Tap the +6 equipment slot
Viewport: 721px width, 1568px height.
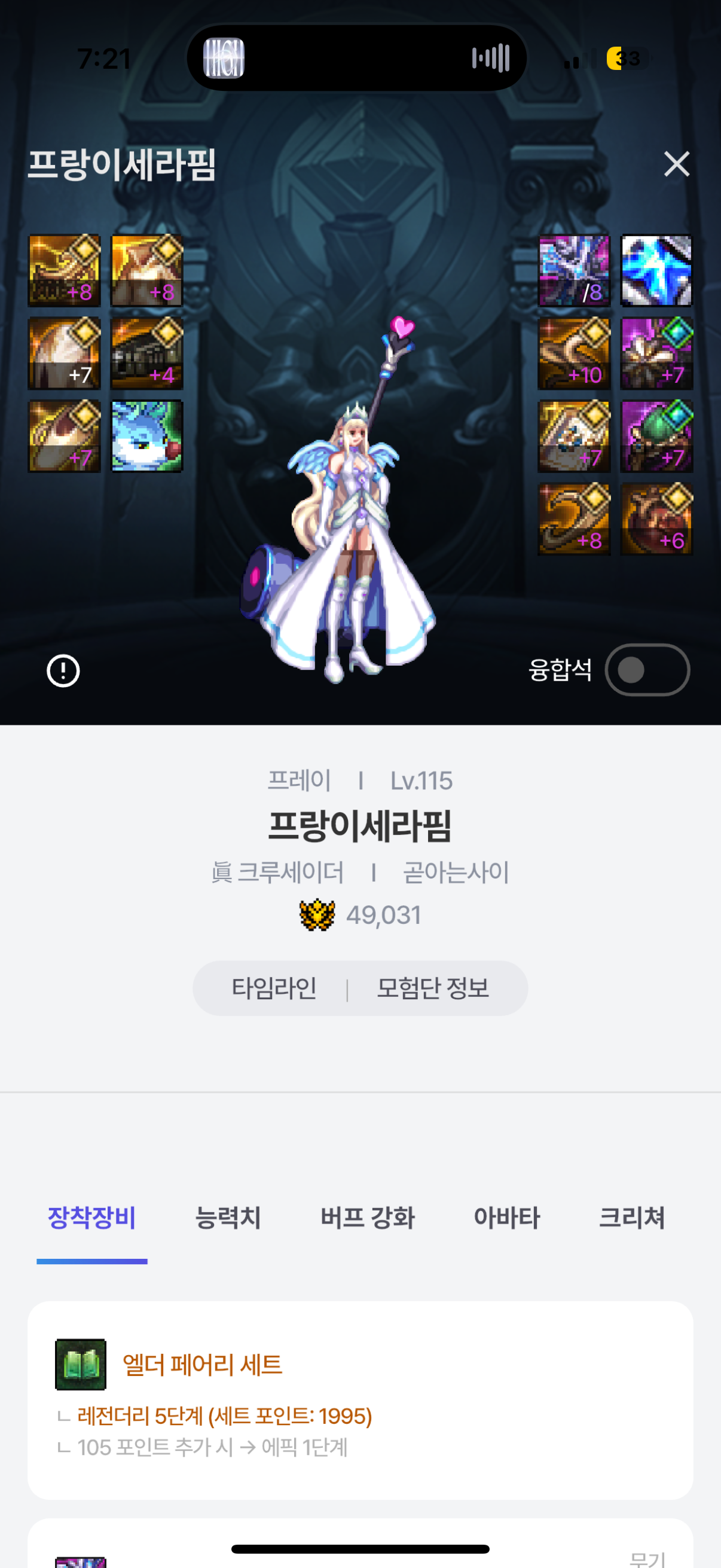pos(656,519)
